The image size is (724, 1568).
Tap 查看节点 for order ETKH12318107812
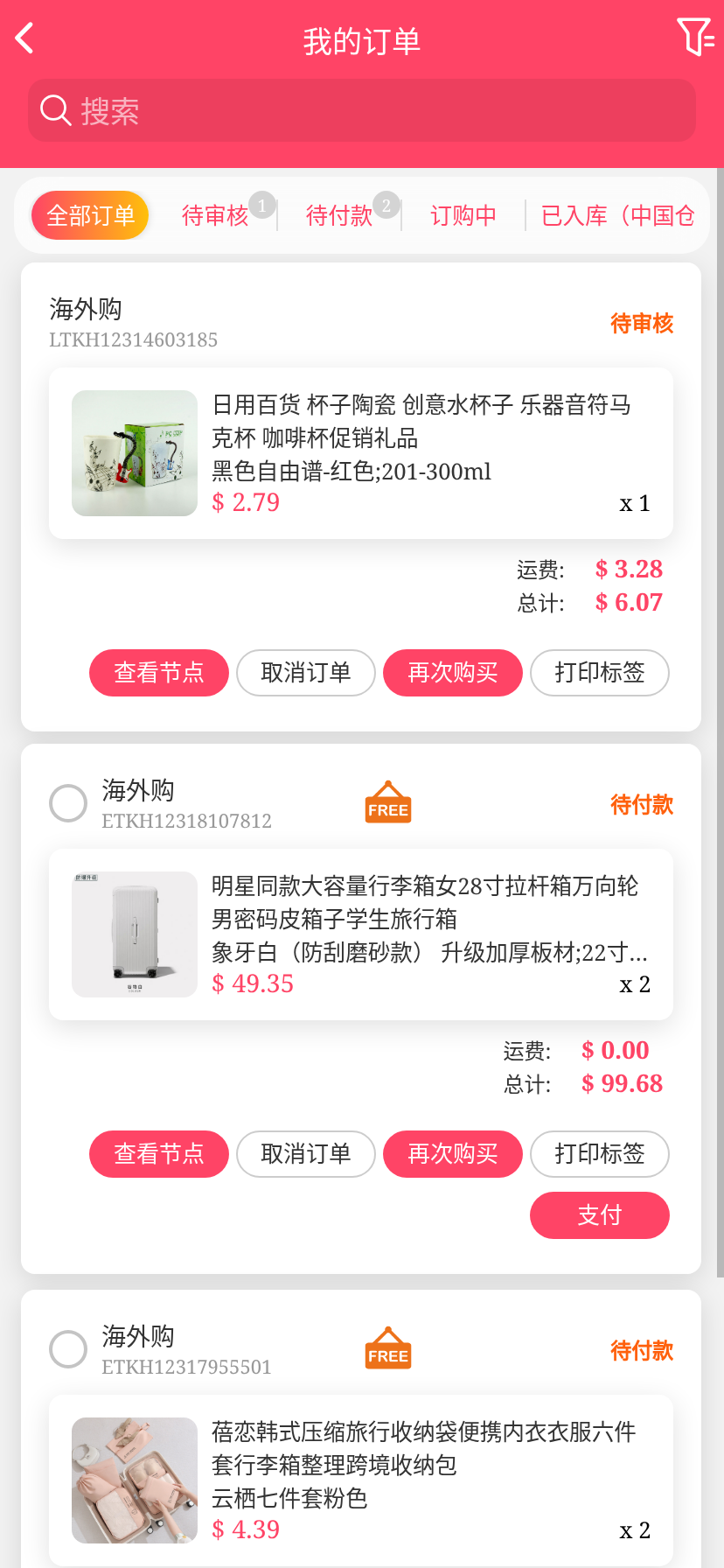(x=159, y=1154)
